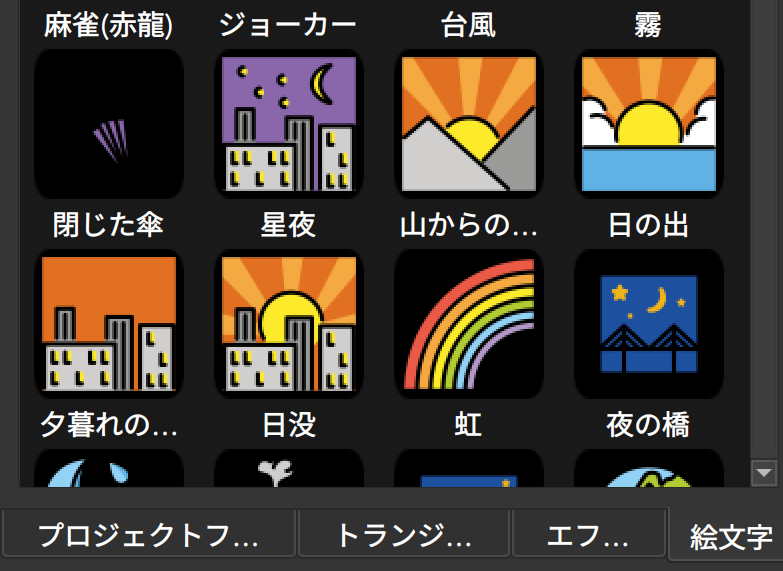Image resolution: width=783 pixels, height=571 pixels.
Task: Pick the 山からの… mountain sunrise emoji
Action: (469, 125)
